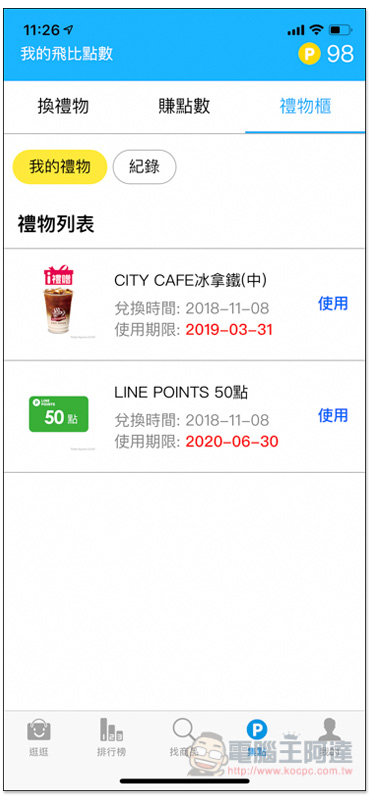Switch to the 換禮物 tab
369x800 pixels.
pyautogui.click(x=63, y=106)
